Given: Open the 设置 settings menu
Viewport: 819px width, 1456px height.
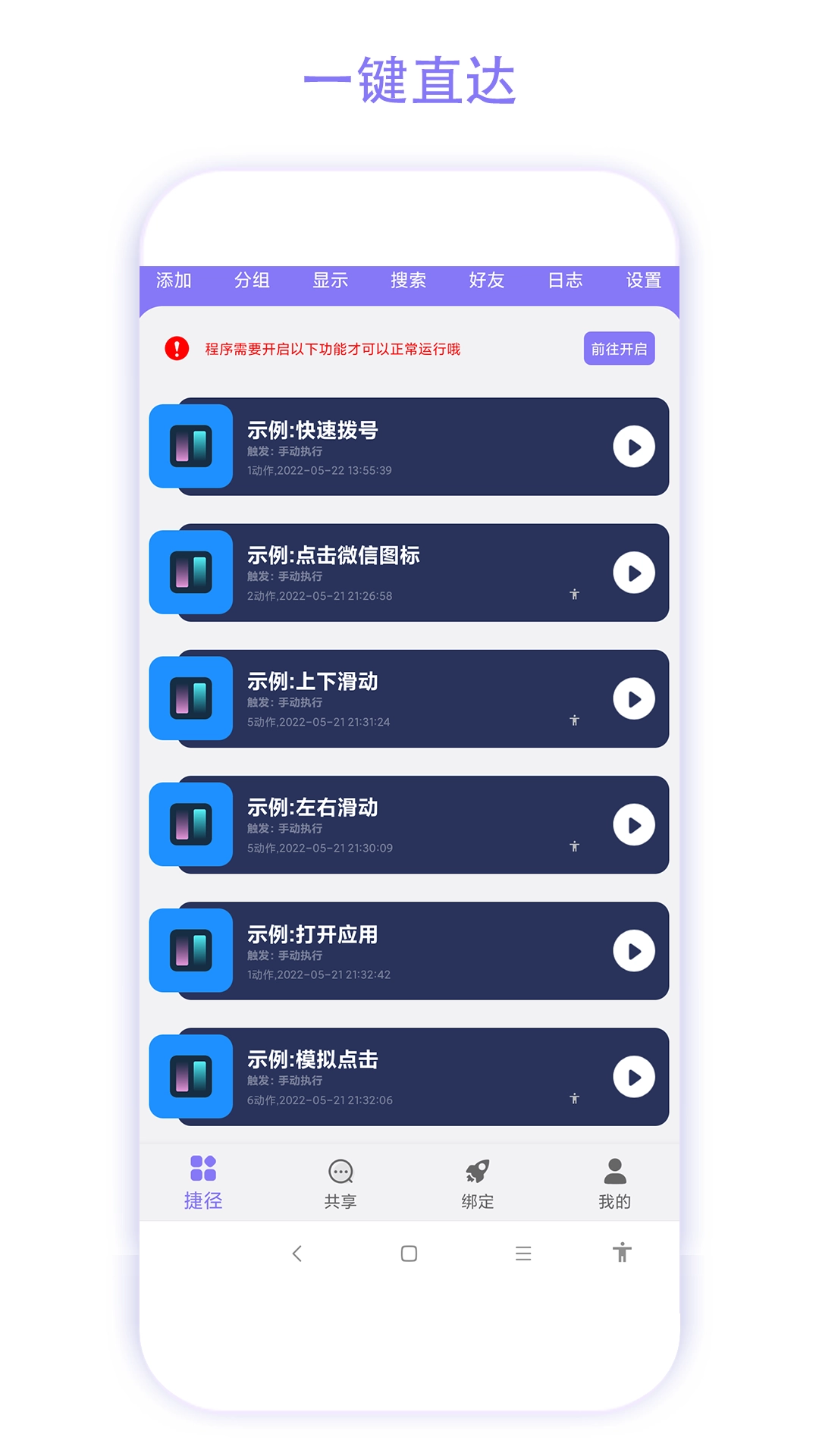Looking at the screenshot, I should pyautogui.click(x=643, y=281).
